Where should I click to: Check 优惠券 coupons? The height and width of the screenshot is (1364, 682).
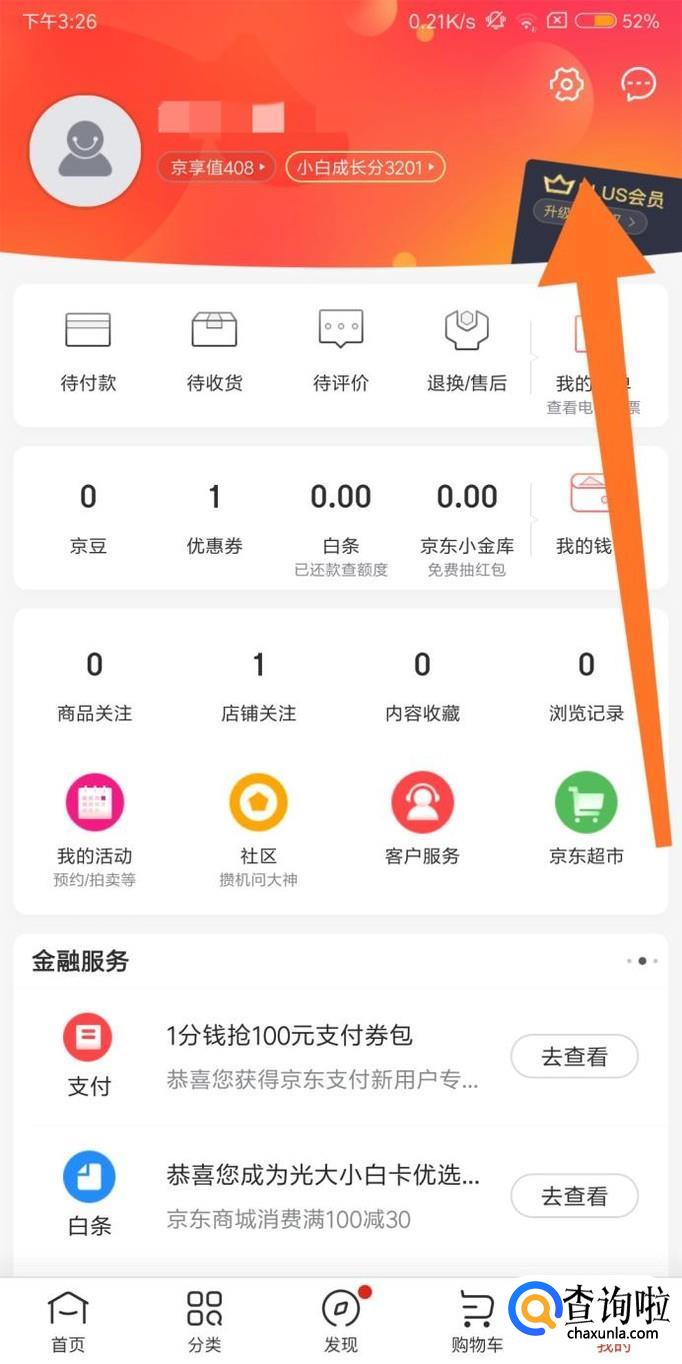click(x=214, y=518)
